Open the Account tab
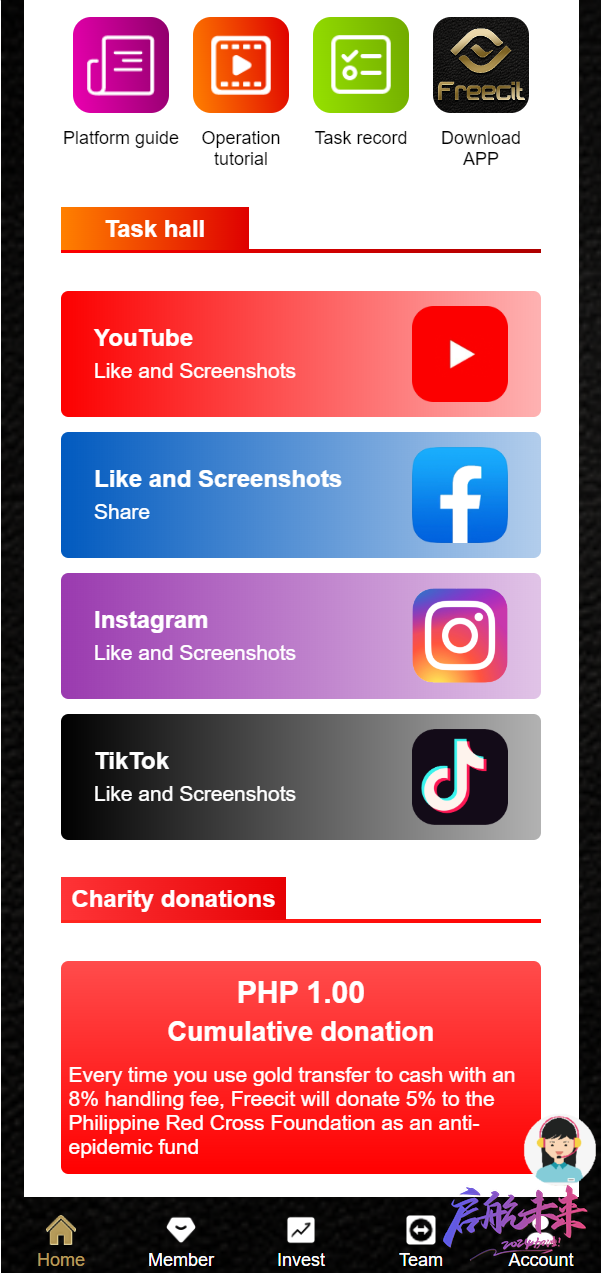Image resolution: width=601 pixels, height=1273 pixels. [541, 1242]
